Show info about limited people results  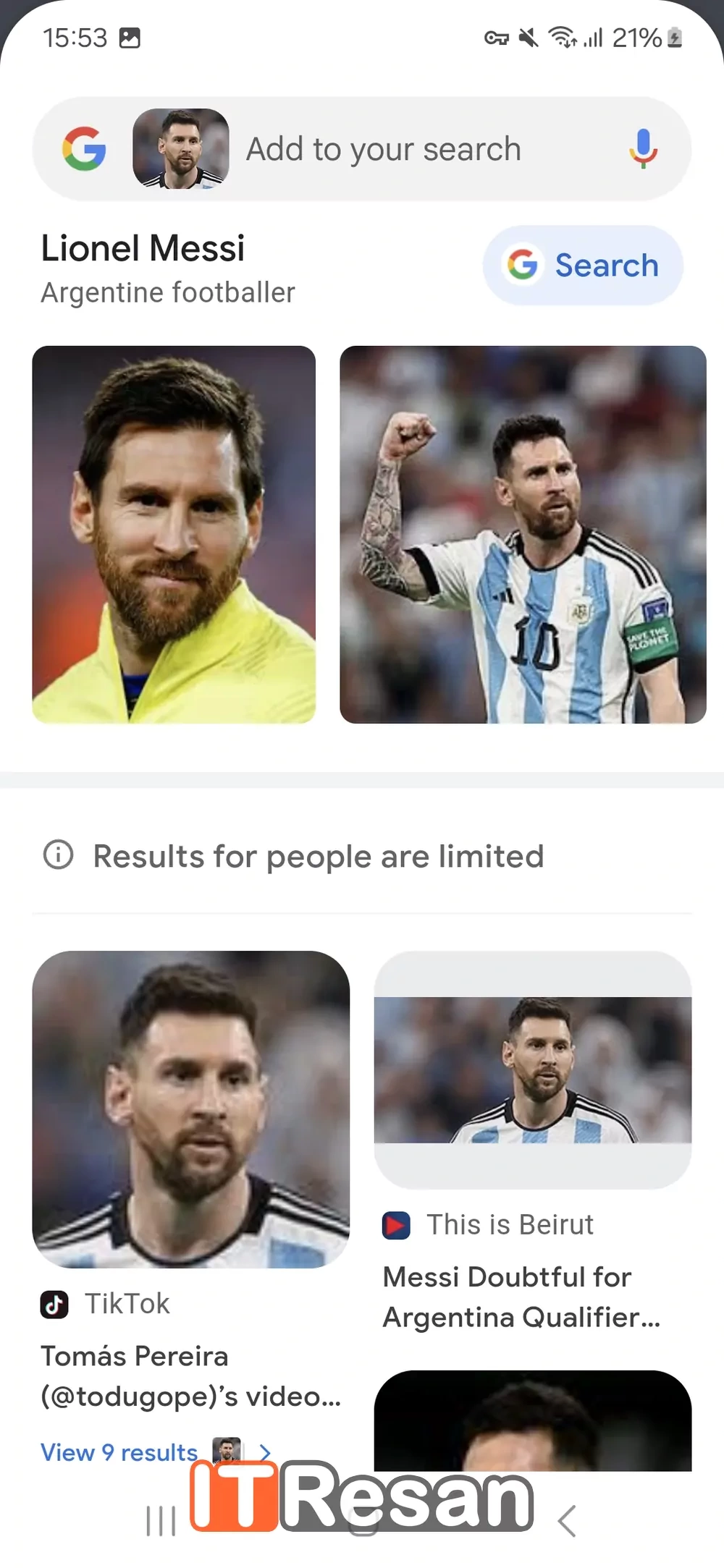[59, 855]
